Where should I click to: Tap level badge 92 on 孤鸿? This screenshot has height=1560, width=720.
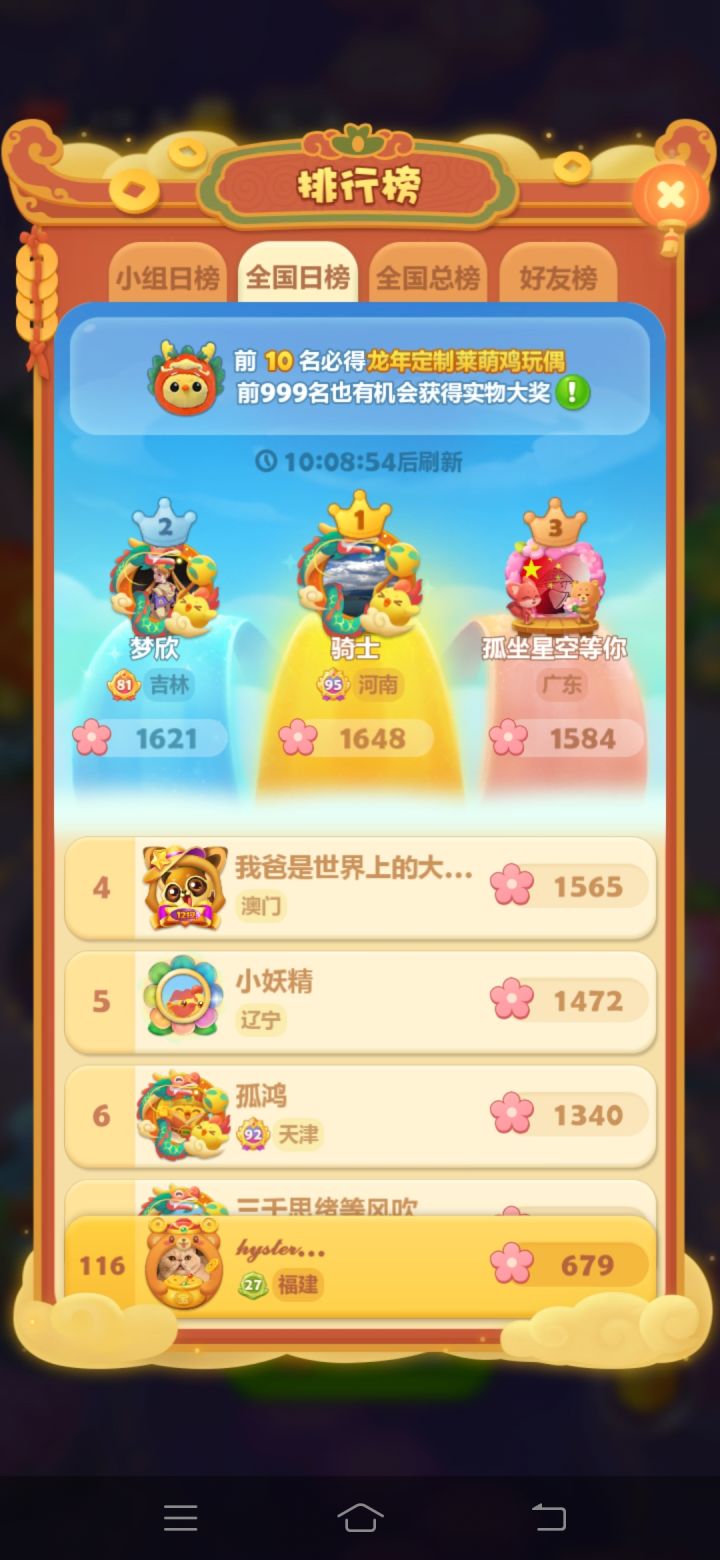pyautogui.click(x=253, y=1134)
